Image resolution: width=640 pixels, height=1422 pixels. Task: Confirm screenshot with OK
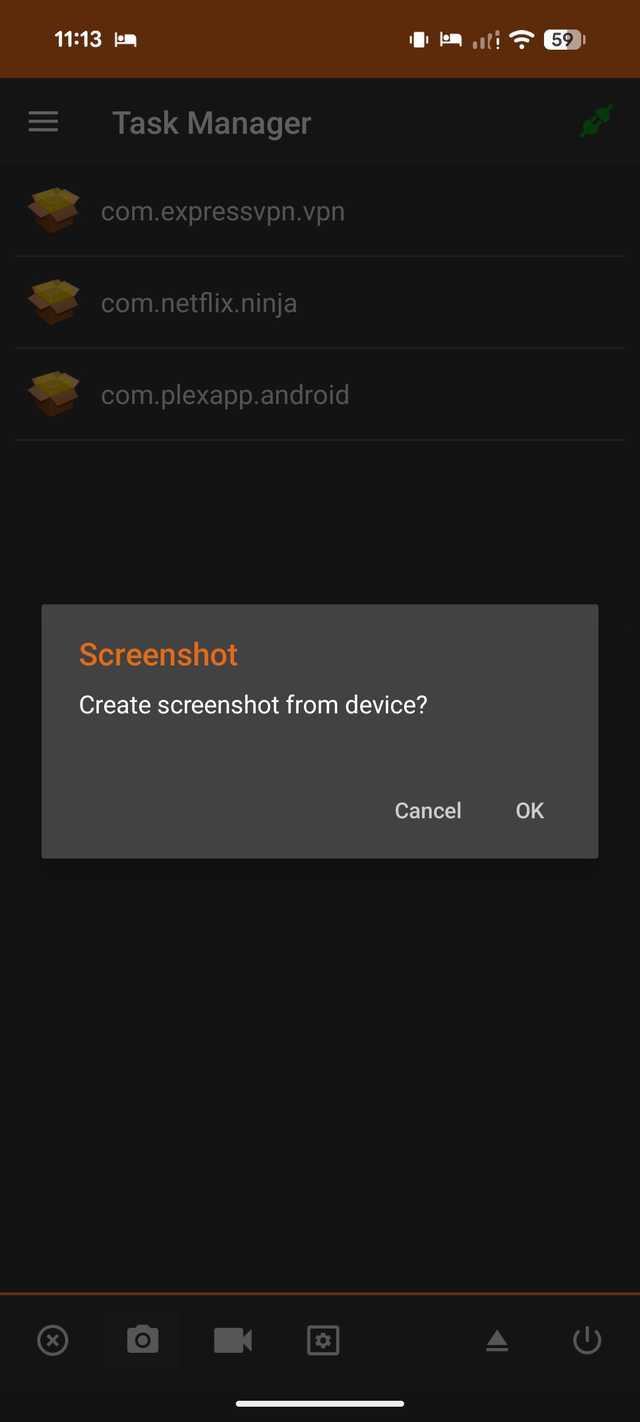point(529,810)
